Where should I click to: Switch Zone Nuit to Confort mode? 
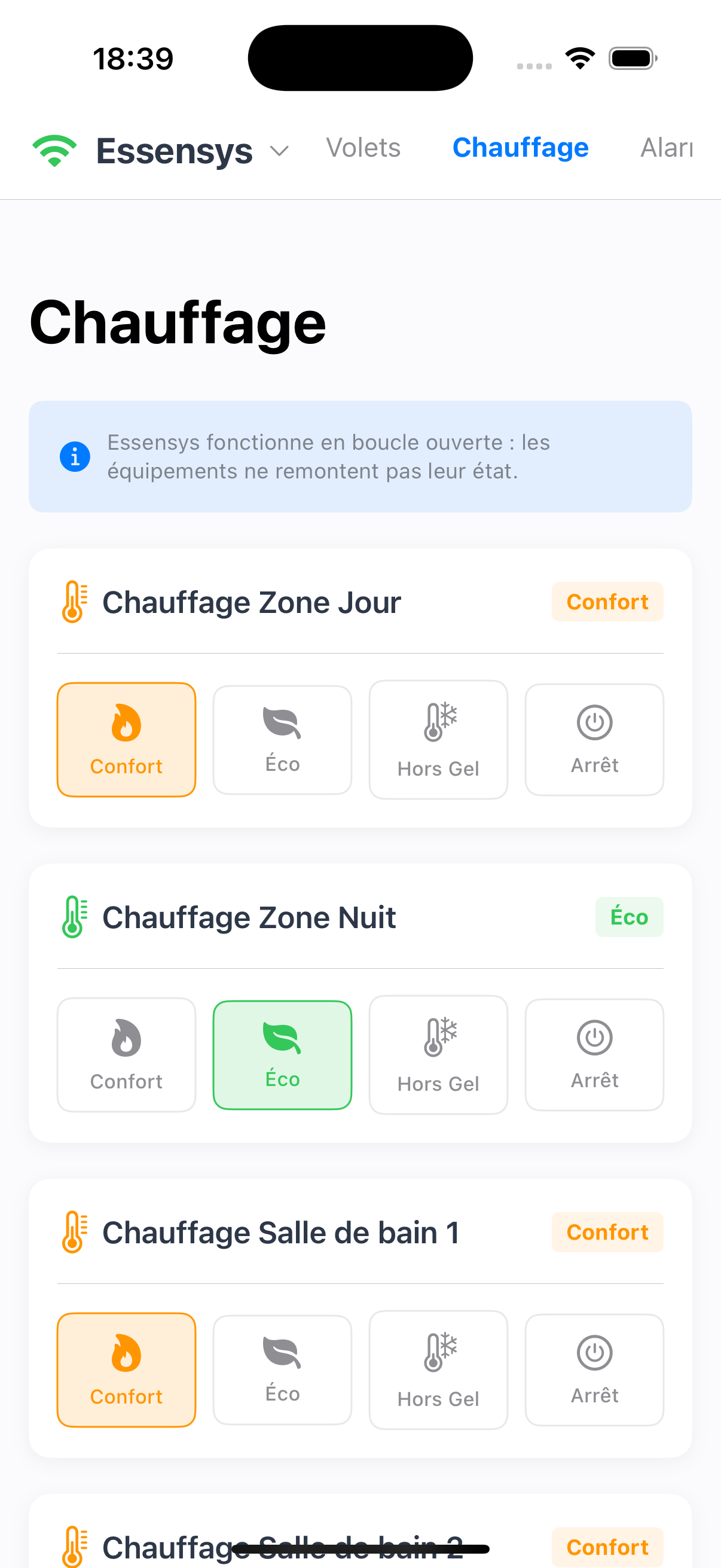(x=126, y=1054)
